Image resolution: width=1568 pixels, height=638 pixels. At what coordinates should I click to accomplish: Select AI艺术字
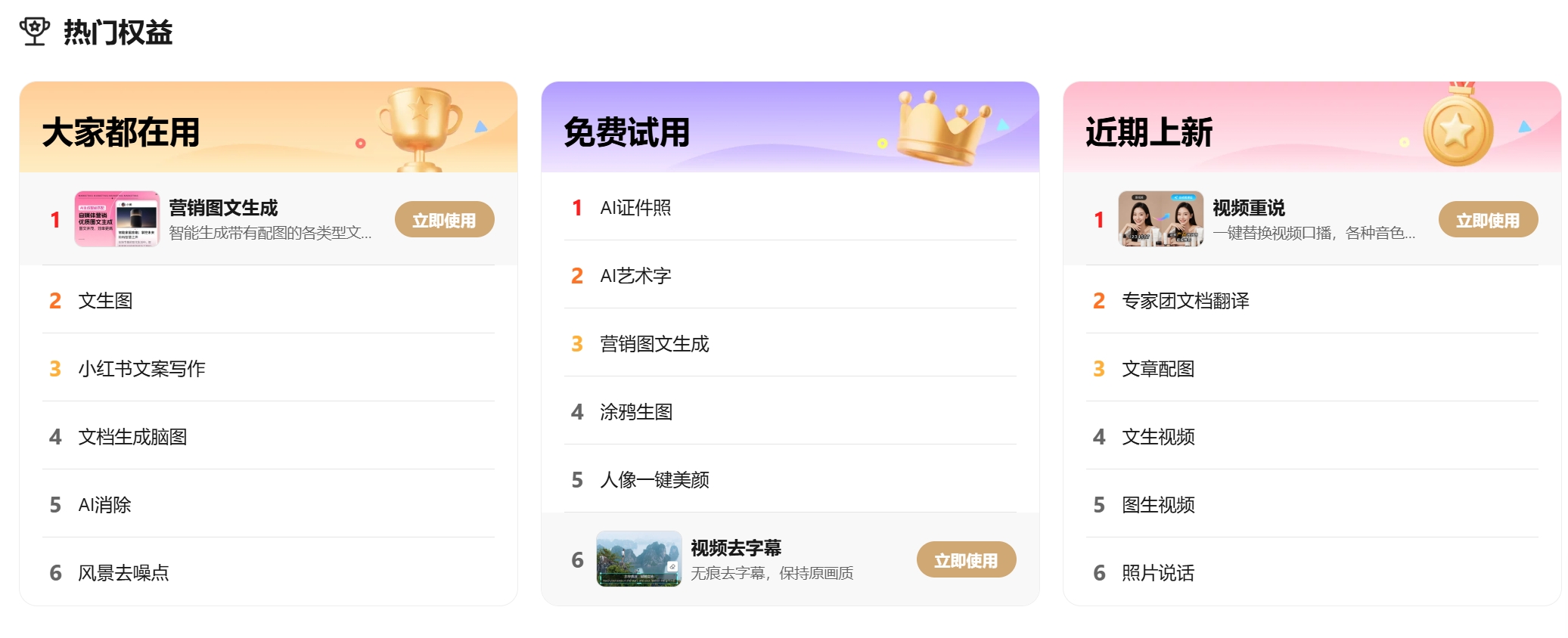pyautogui.click(x=635, y=276)
